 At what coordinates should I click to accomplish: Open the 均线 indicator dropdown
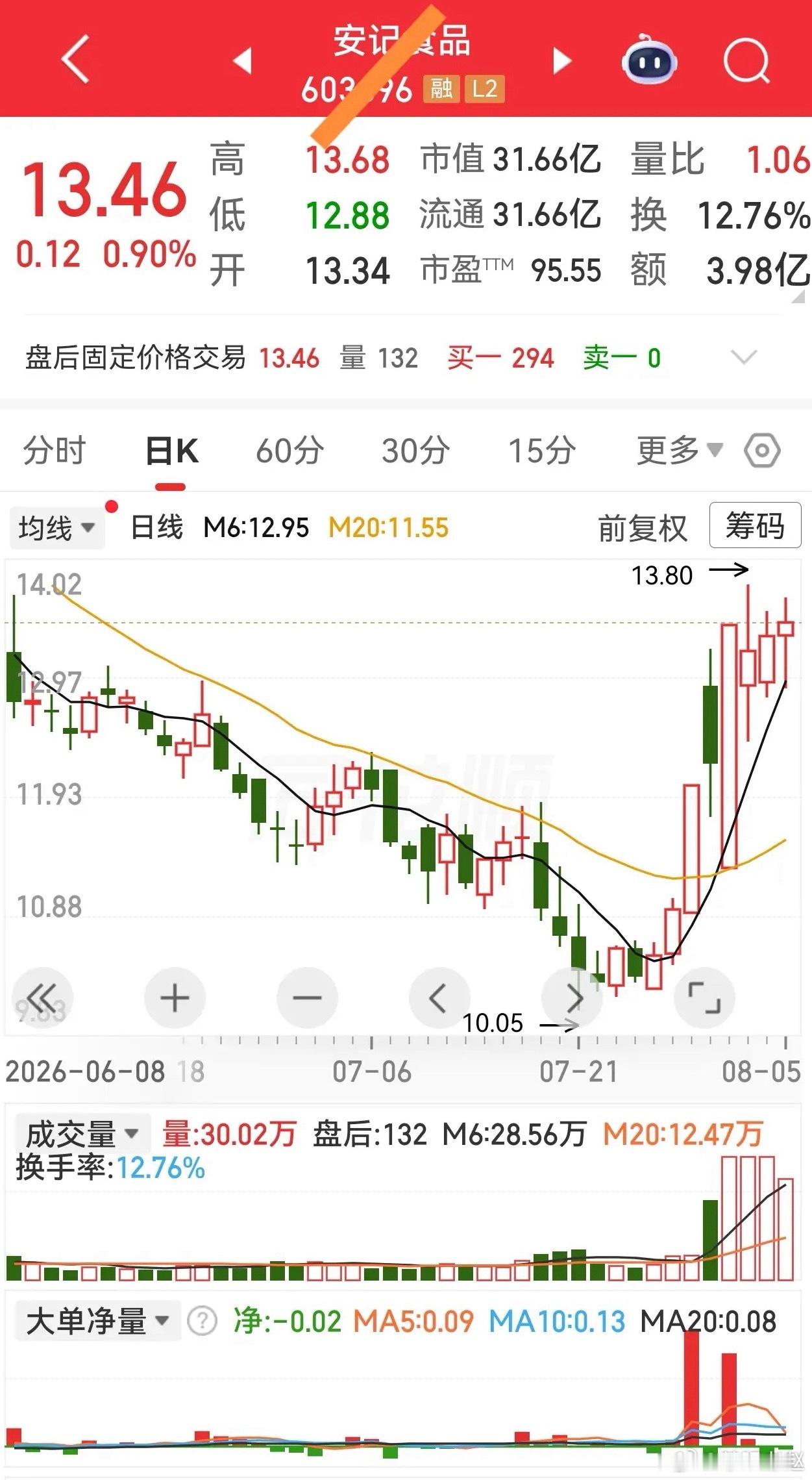56,528
